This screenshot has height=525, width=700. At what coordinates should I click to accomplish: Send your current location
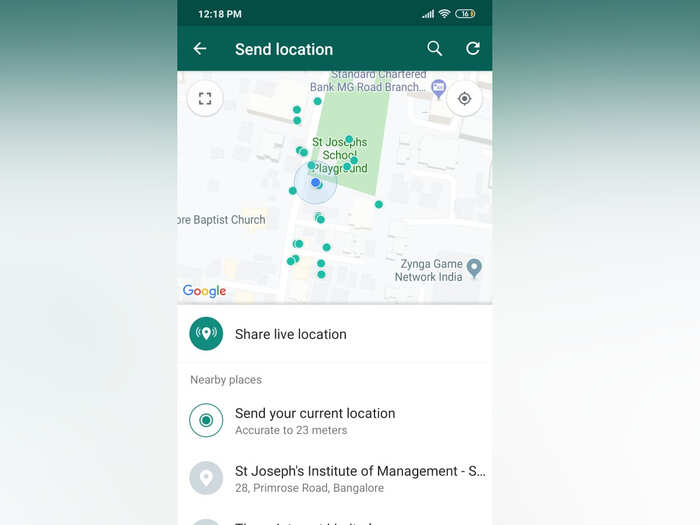coord(314,420)
